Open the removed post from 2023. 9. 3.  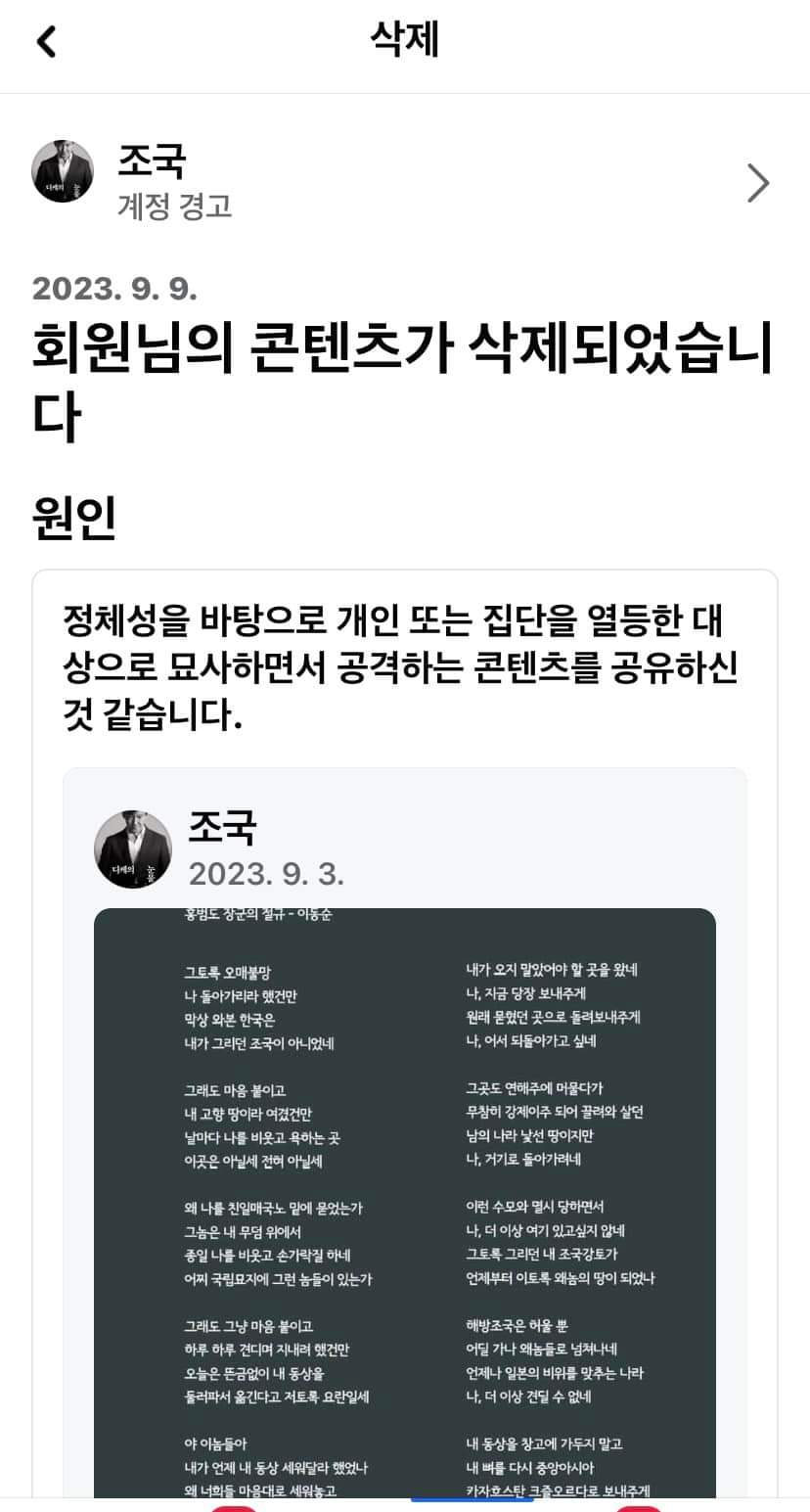(404, 1125)
